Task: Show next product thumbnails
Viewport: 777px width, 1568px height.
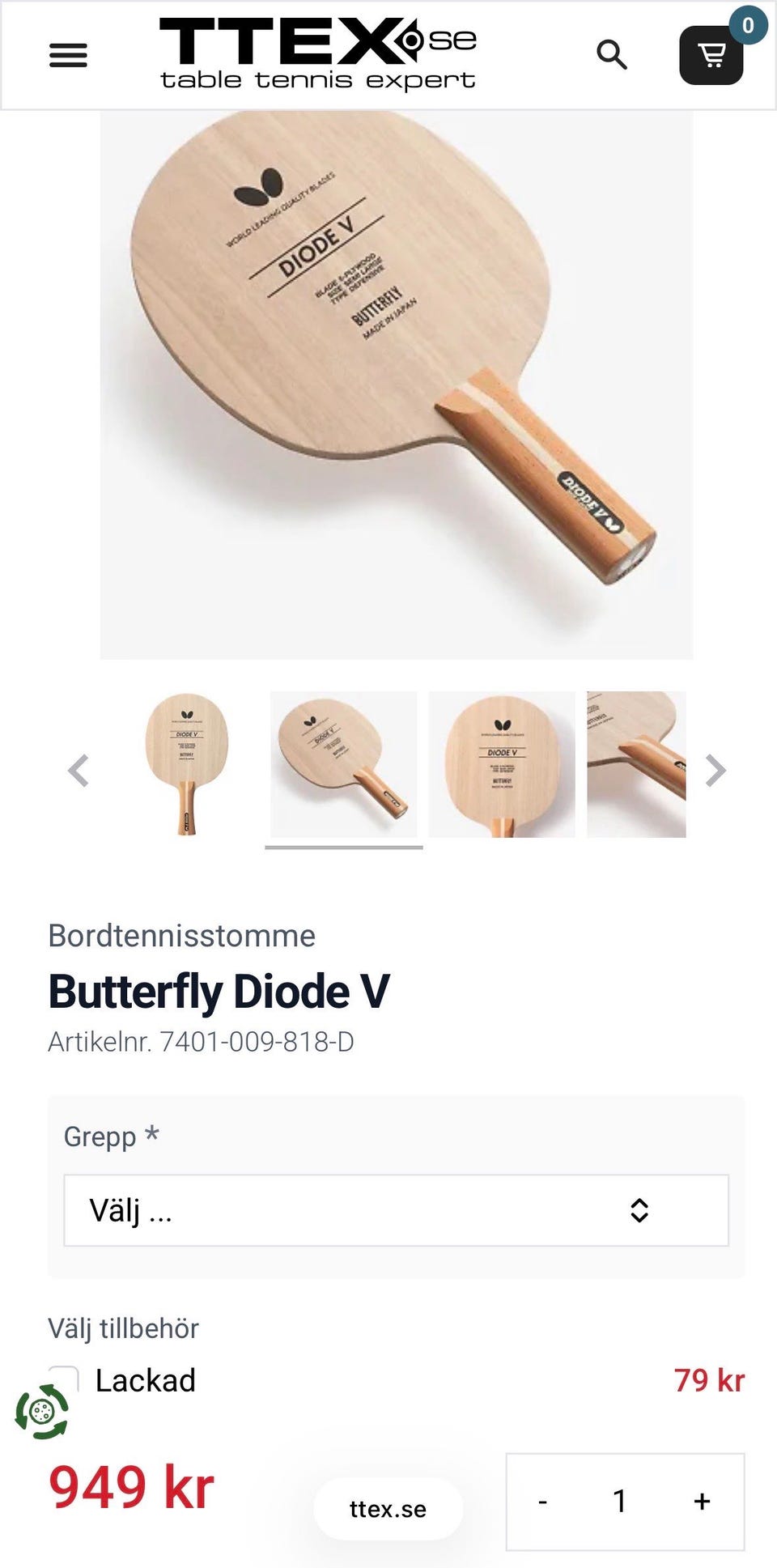Action: (x=715, y=771)
